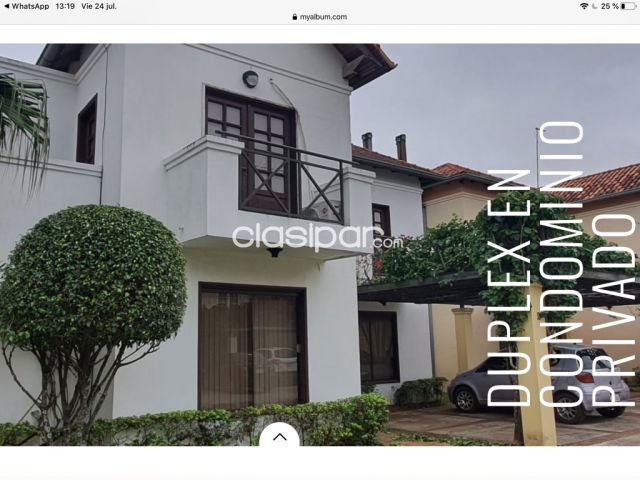Screen dimensions: 640x480
Task: Return to WhatsApp via the back link
Action: pos(26,6)
